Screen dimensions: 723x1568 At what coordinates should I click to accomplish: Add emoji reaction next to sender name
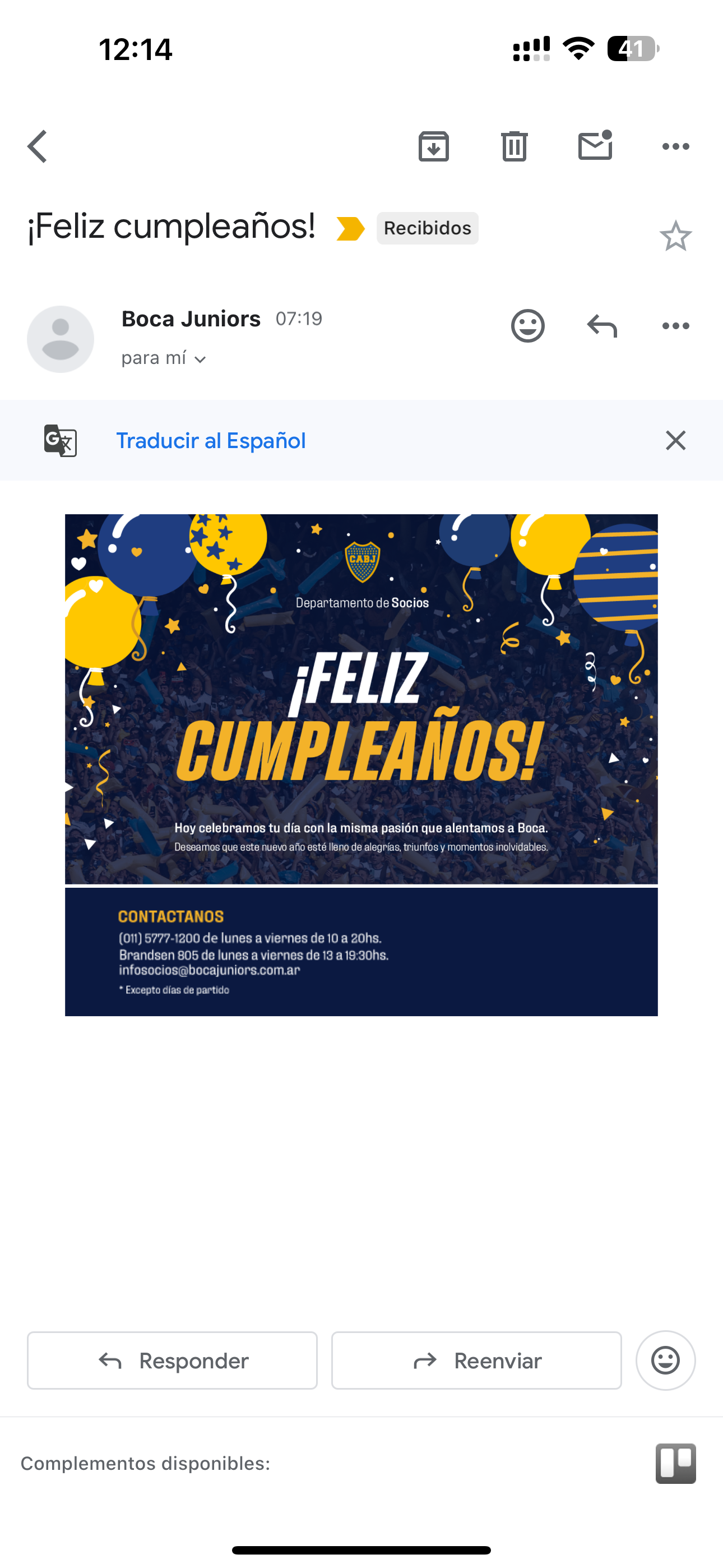(527, 326)
